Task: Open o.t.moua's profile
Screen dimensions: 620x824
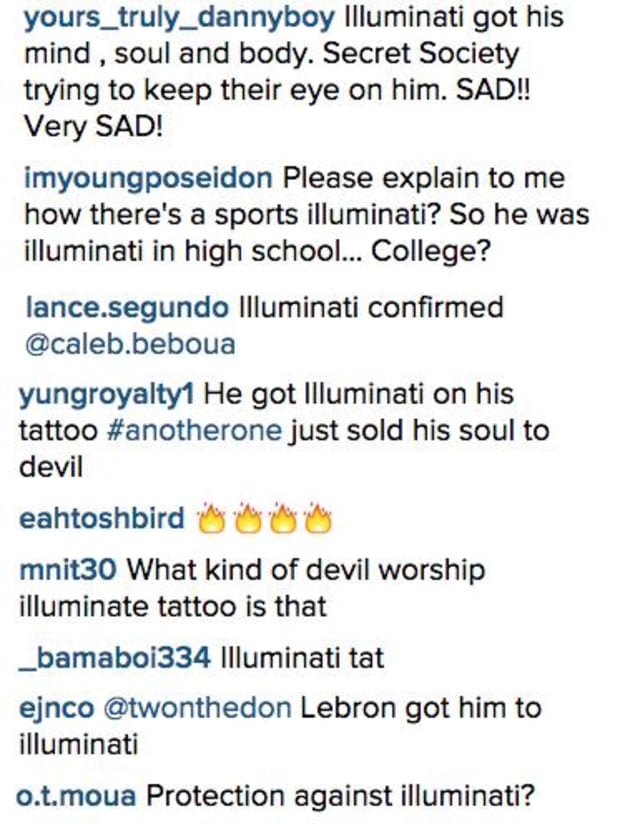Action: (x=78, y=797)
